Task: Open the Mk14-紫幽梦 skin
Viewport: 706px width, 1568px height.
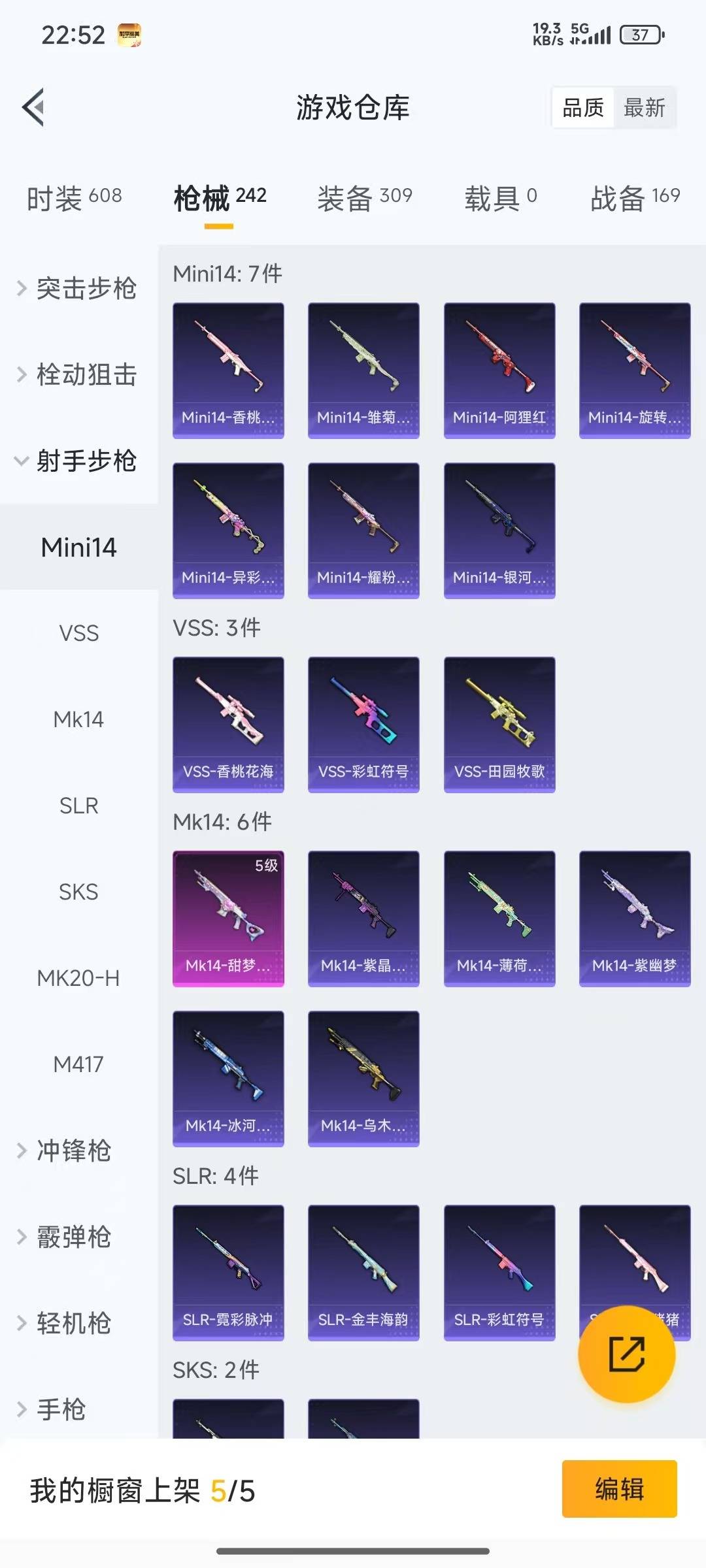Action: tap(635, 918)
